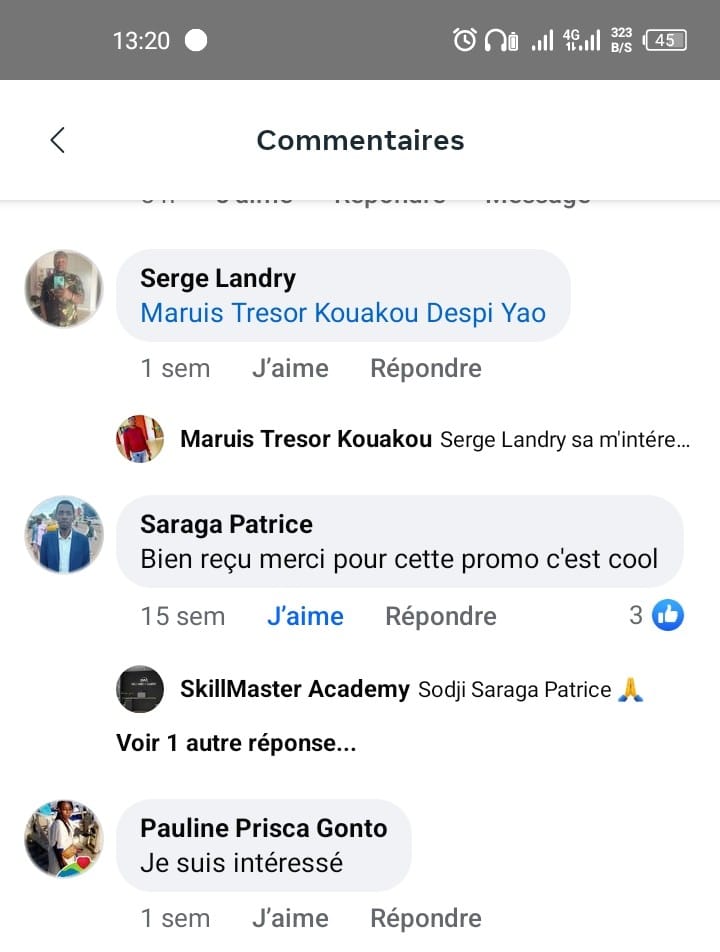The height and width of the screenshot is (952, 720).
Task: Reply to Pauline Prisca Gonto's comment
Action: pos(425,918)
